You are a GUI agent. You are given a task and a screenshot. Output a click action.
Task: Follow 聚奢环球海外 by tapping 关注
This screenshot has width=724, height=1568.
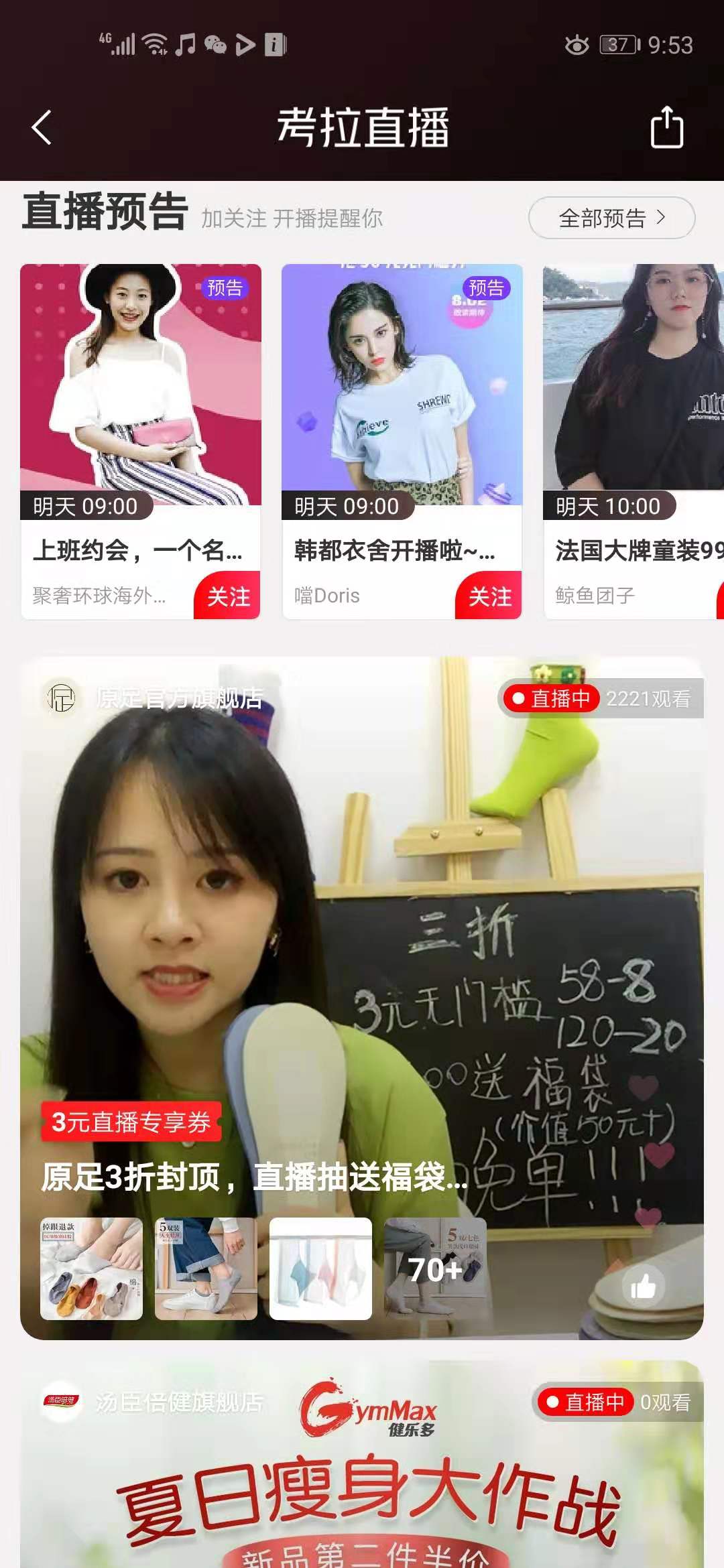[x=227, y=595]
